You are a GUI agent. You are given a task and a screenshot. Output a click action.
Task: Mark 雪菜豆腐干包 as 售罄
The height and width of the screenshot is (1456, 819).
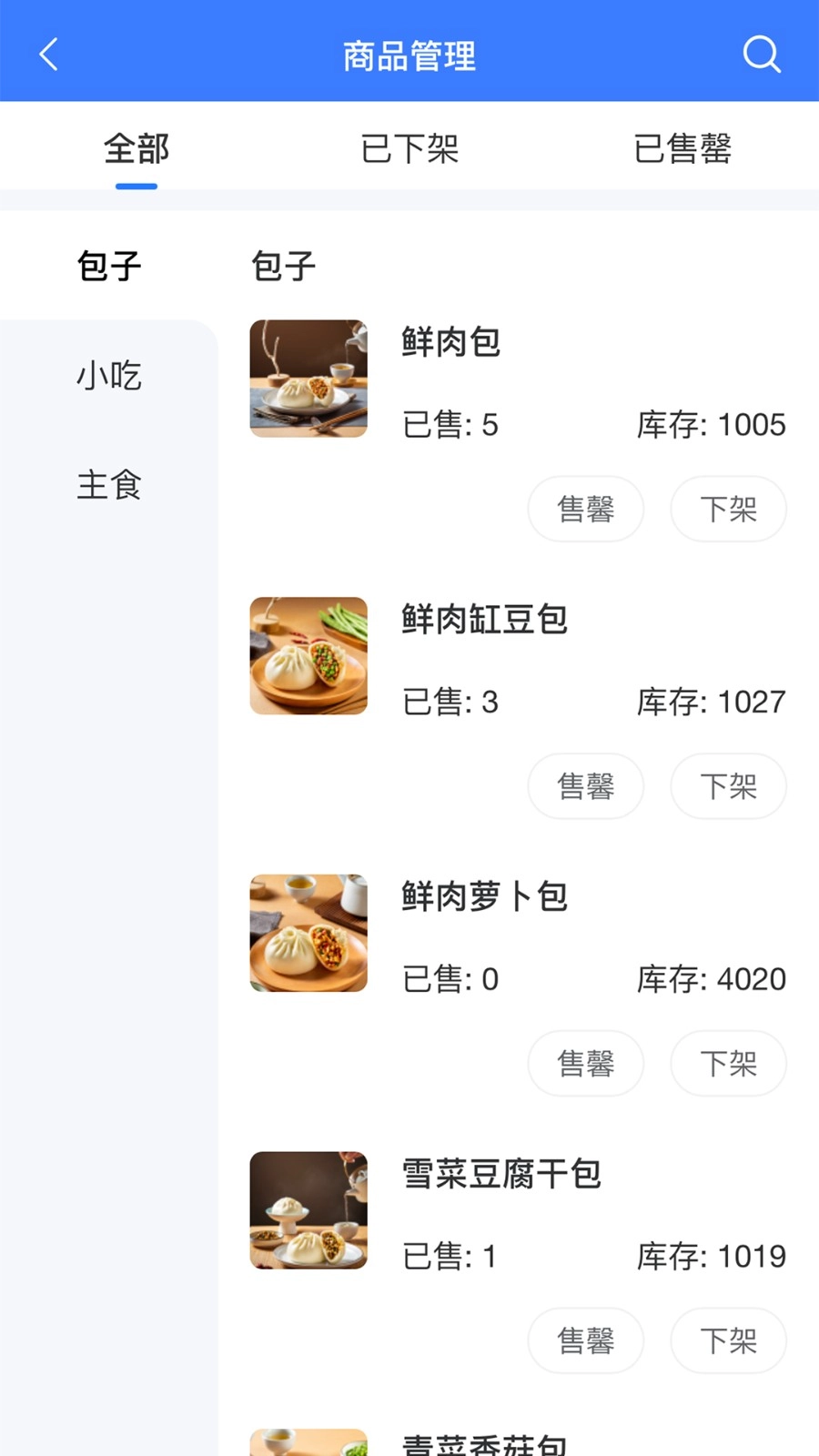pyautogui.click(x=586, y=1340)
